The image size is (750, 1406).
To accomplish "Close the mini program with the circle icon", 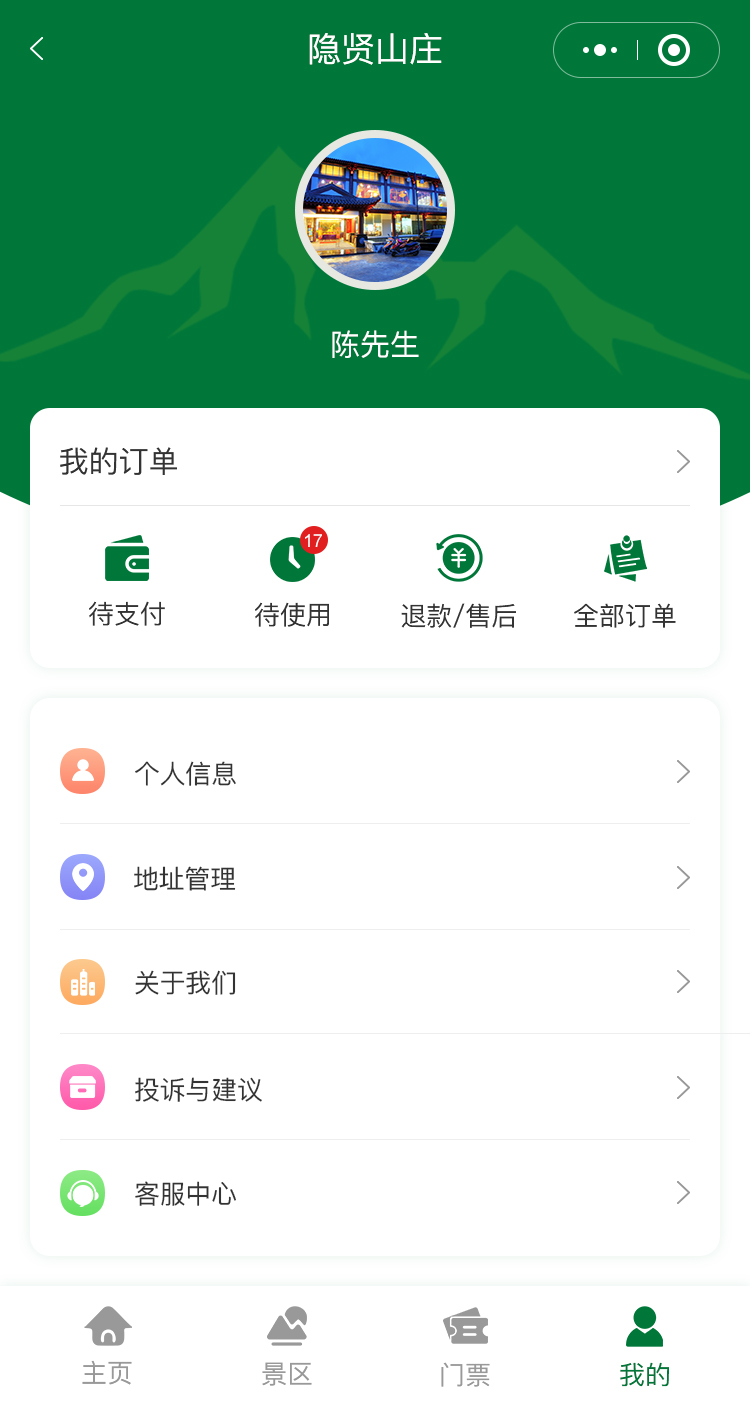I will (x=674, y=50).
